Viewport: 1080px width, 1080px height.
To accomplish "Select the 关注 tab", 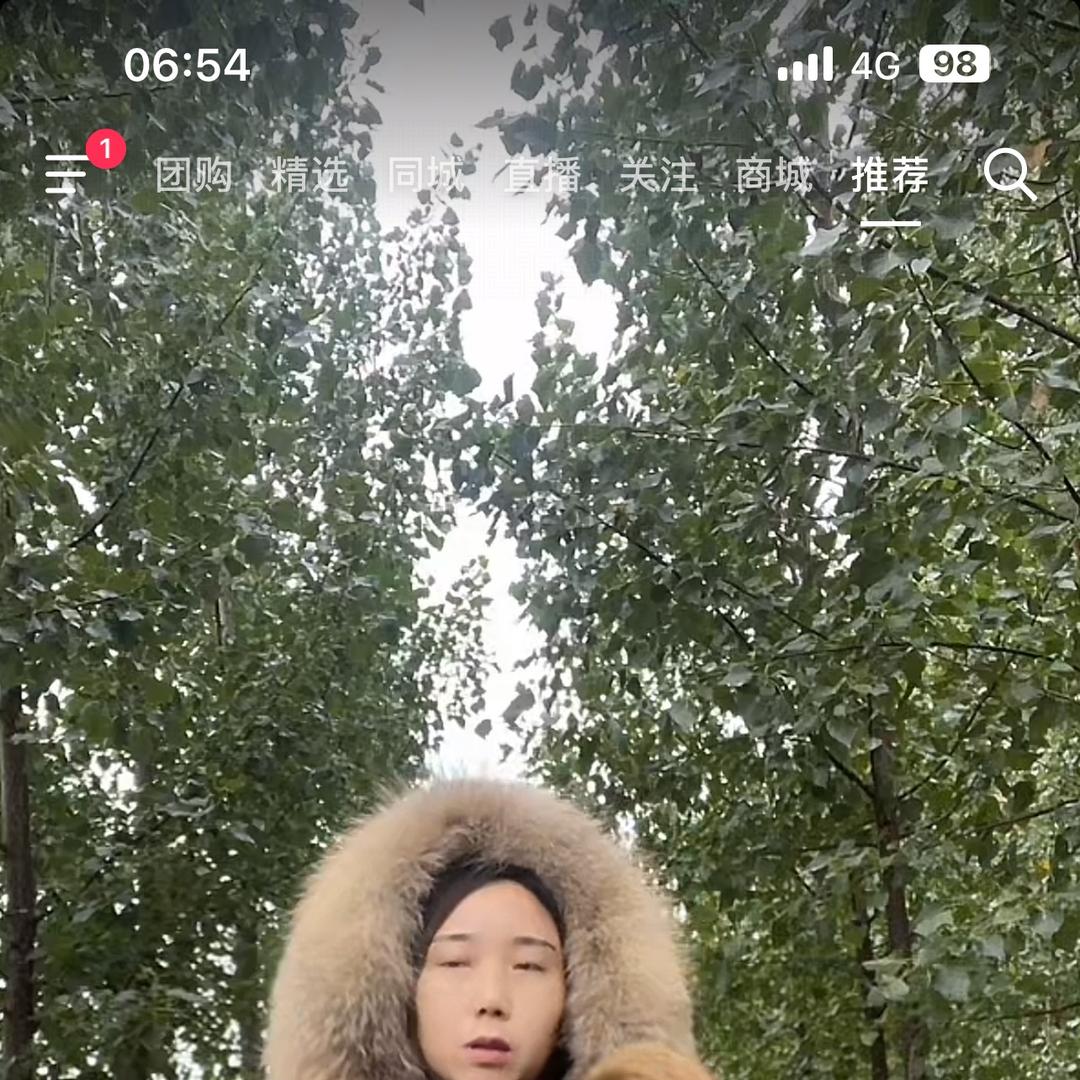I will (x=658, y=176).
